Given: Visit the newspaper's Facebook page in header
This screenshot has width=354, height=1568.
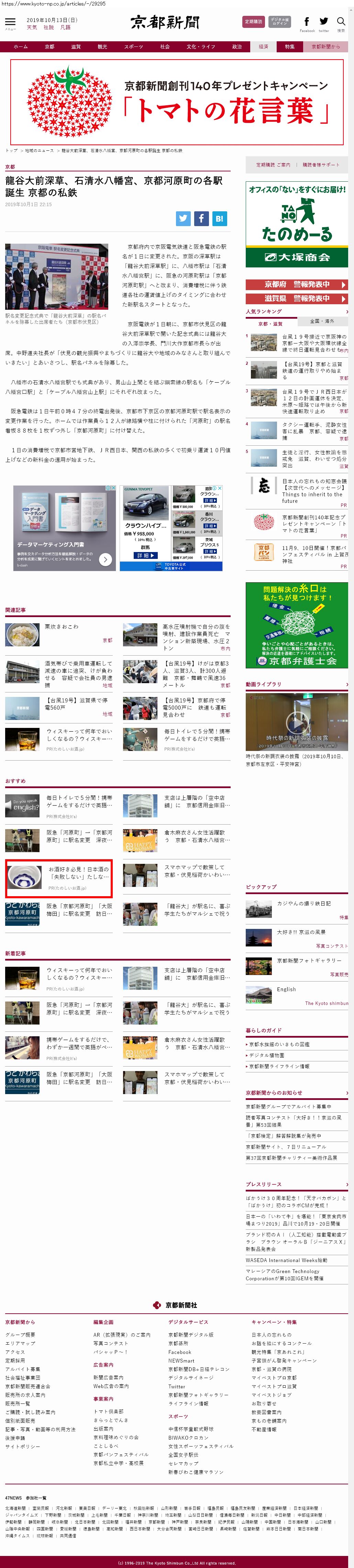Looking at the screenshot, I should pos(307,22).
